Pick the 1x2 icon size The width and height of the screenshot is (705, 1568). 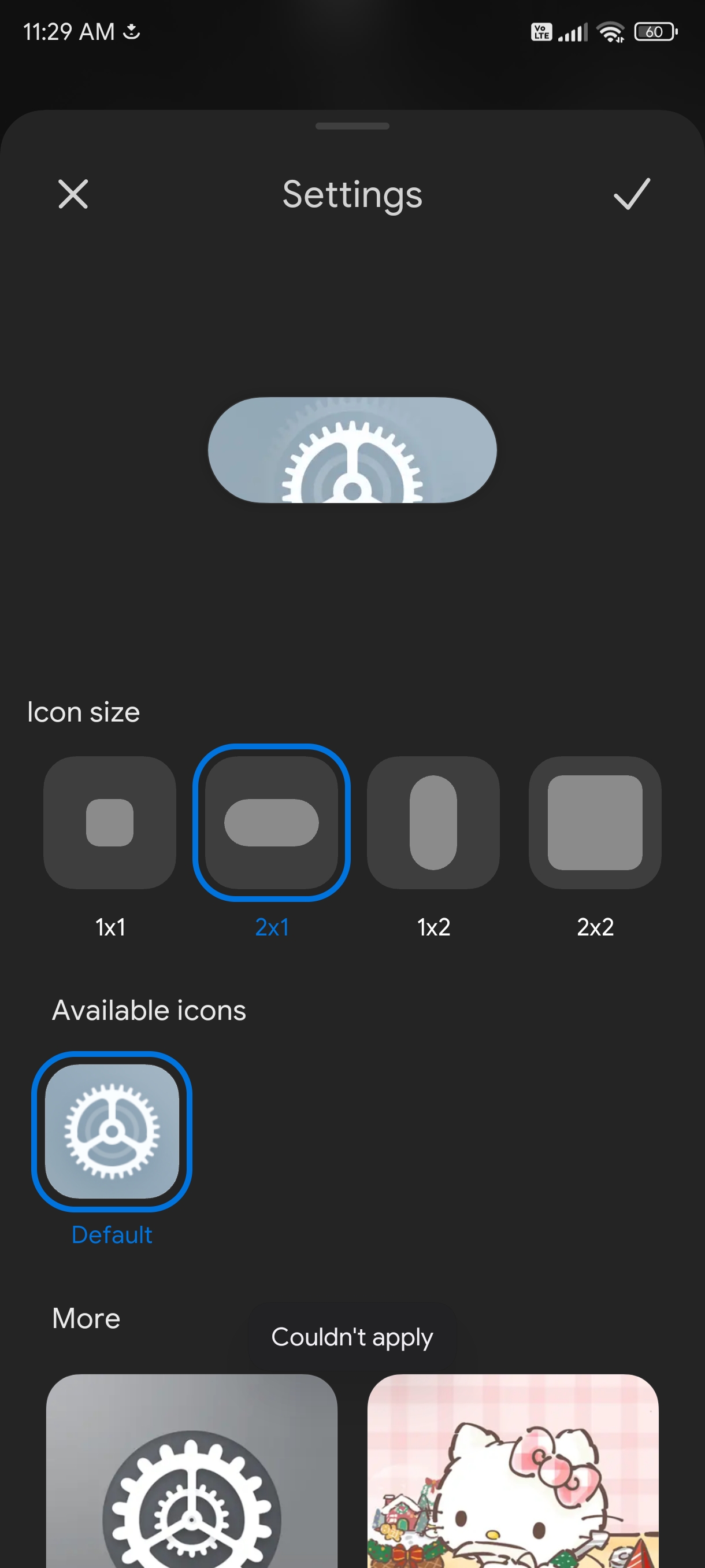[434, 822]
